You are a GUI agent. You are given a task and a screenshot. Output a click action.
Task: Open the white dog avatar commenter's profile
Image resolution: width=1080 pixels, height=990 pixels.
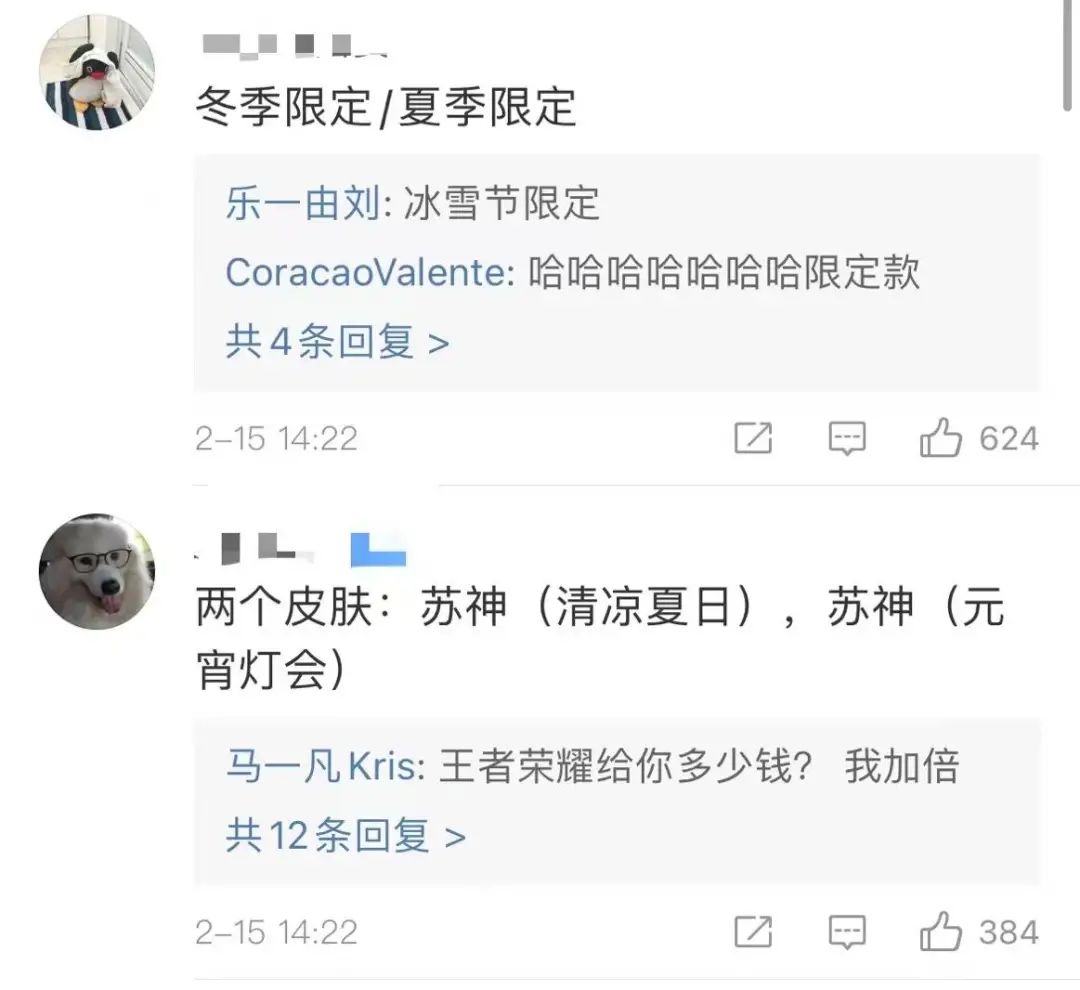tap(97, 570)
